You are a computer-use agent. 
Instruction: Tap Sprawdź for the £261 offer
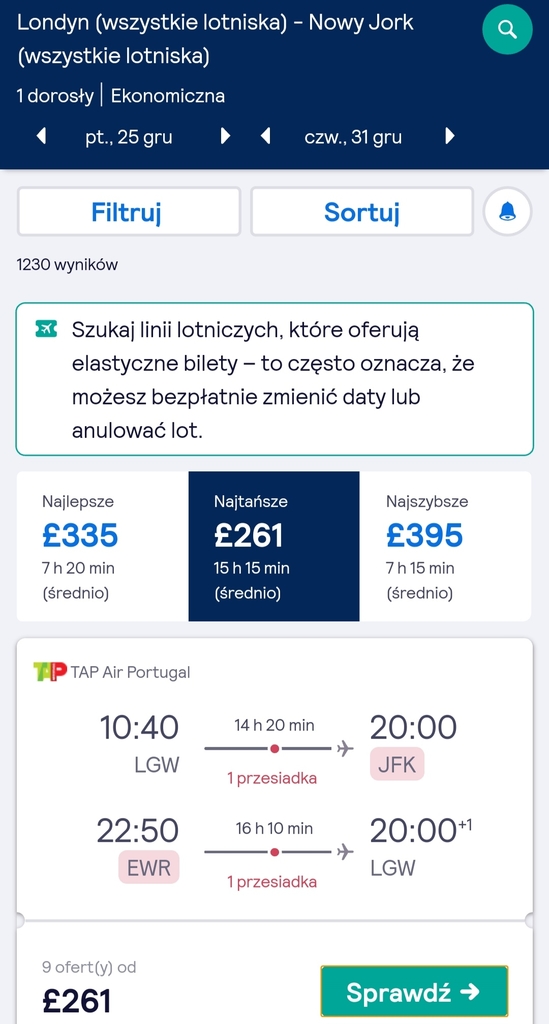(414, 992)
